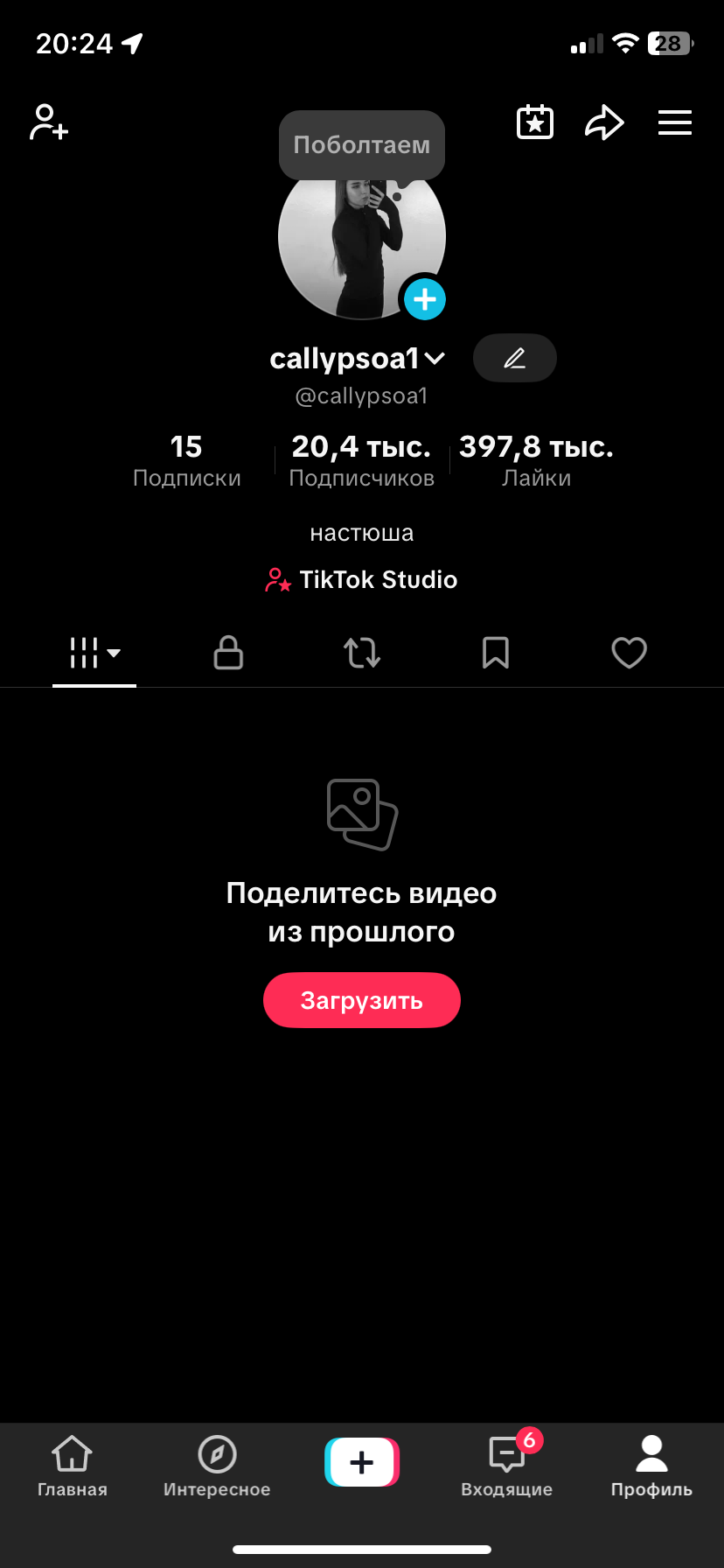Edit profile with the pencil button

coord(515,358)
